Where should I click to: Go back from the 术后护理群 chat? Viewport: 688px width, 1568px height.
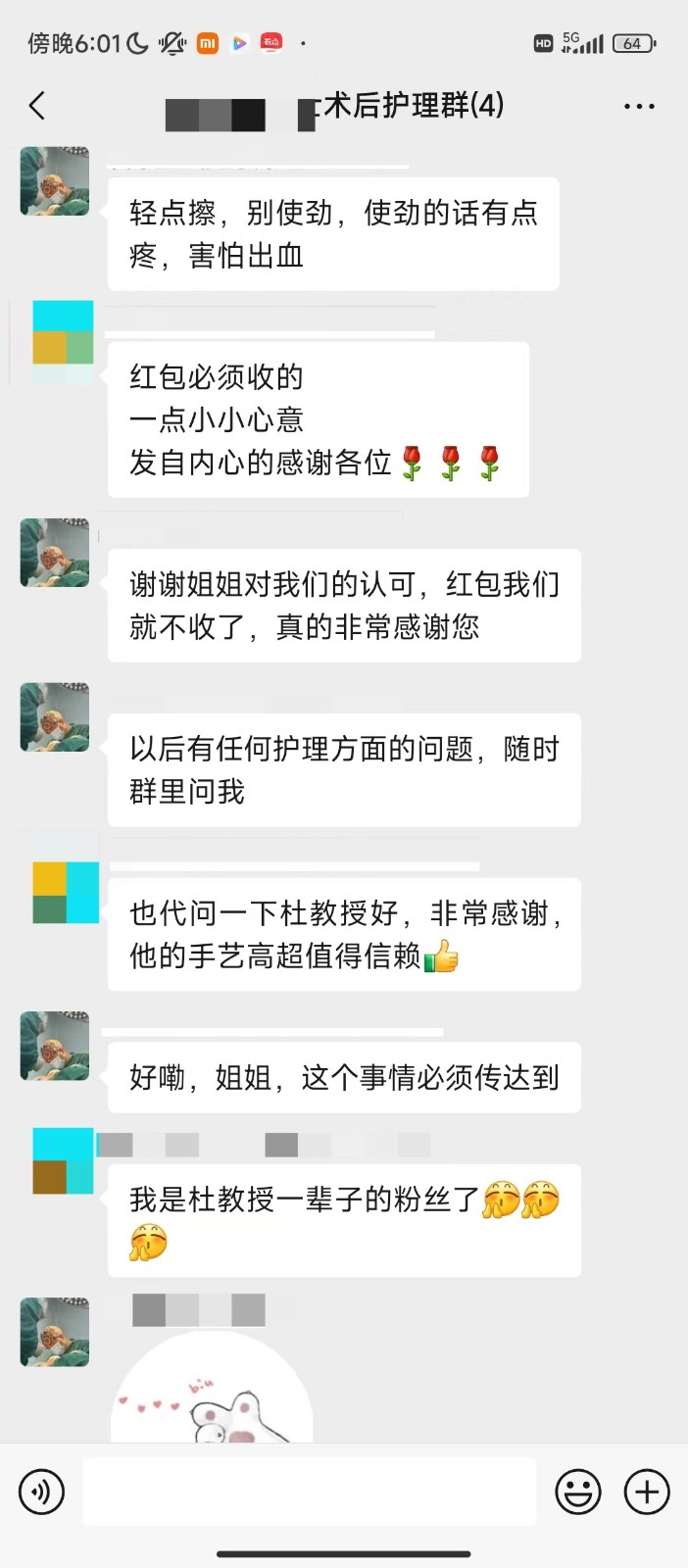(x=37, y=106)
